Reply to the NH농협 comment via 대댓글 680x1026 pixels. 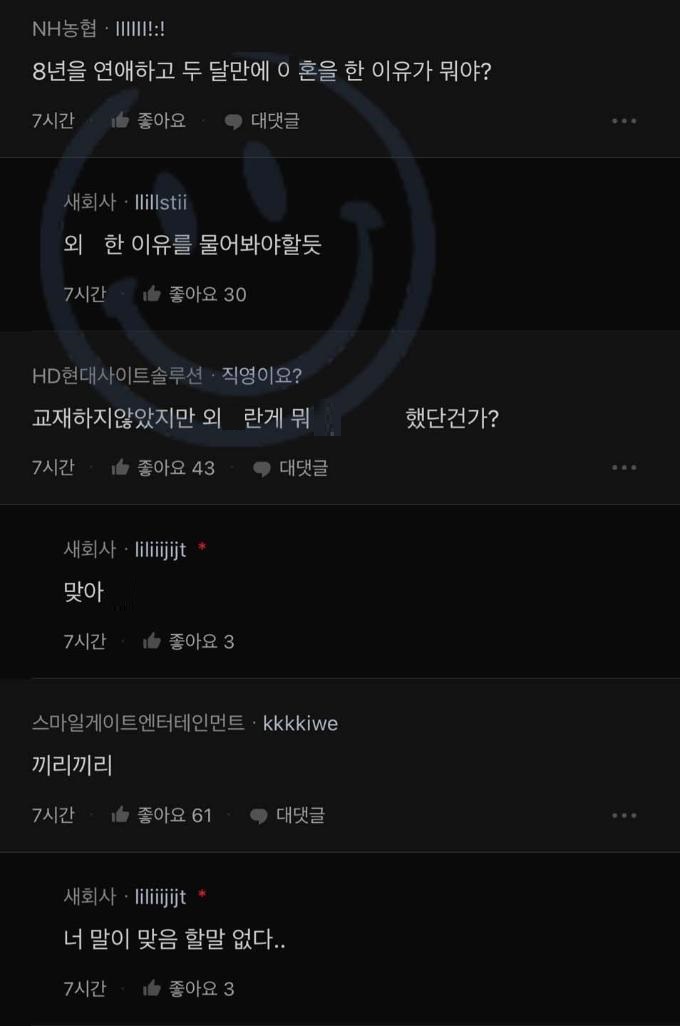pyautogui.click(x=262, y=121)
